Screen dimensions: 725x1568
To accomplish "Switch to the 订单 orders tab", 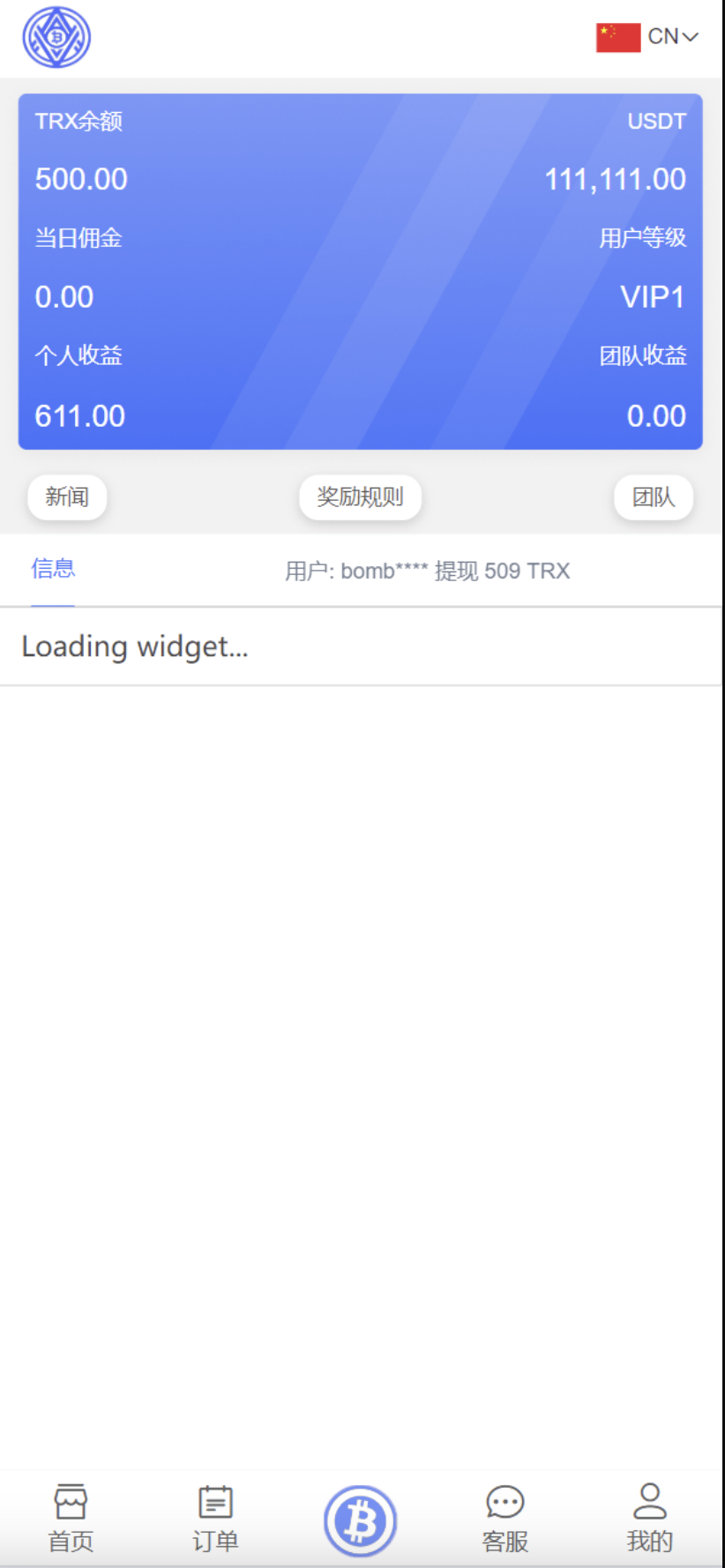I will click(x=215, y=1519).
